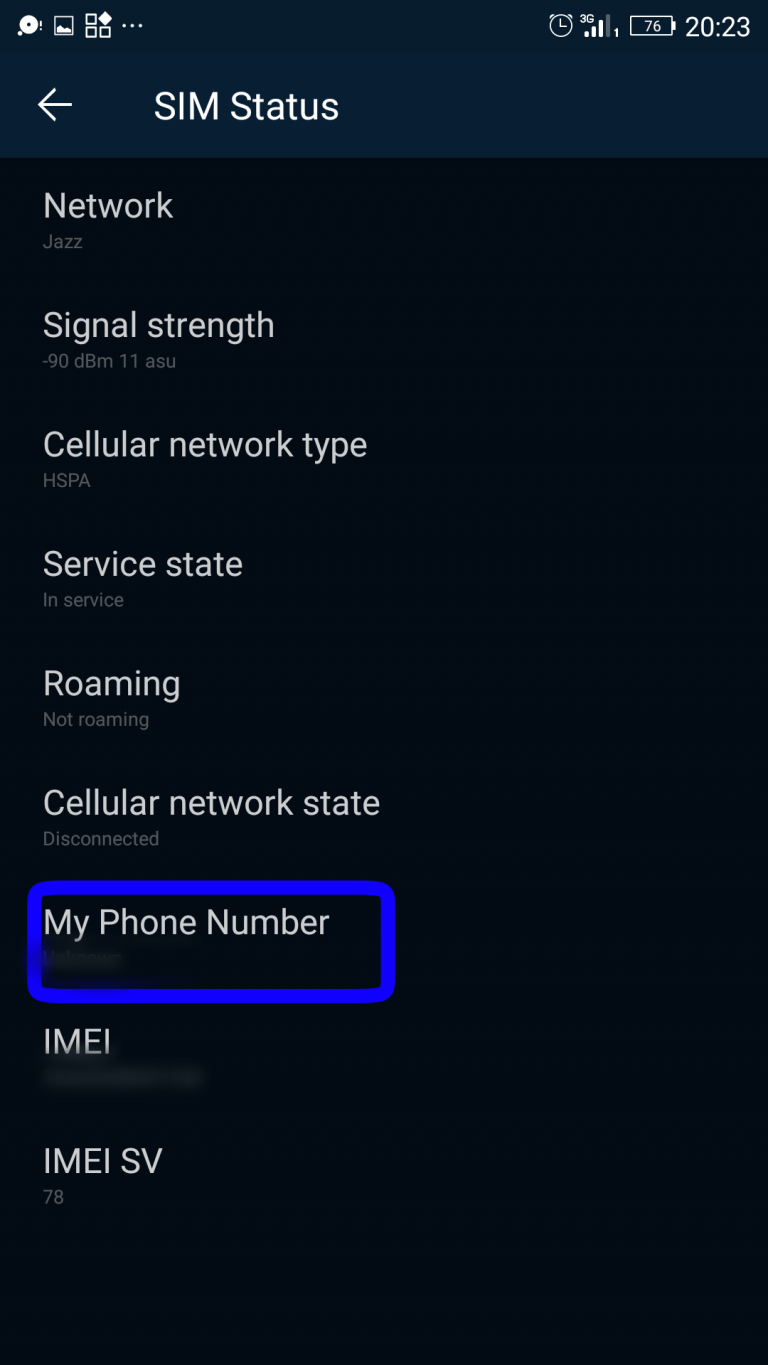Tap the battery level indicator
The height and width of the screenshot is (1365, 768).
click(x=651, y=25)
